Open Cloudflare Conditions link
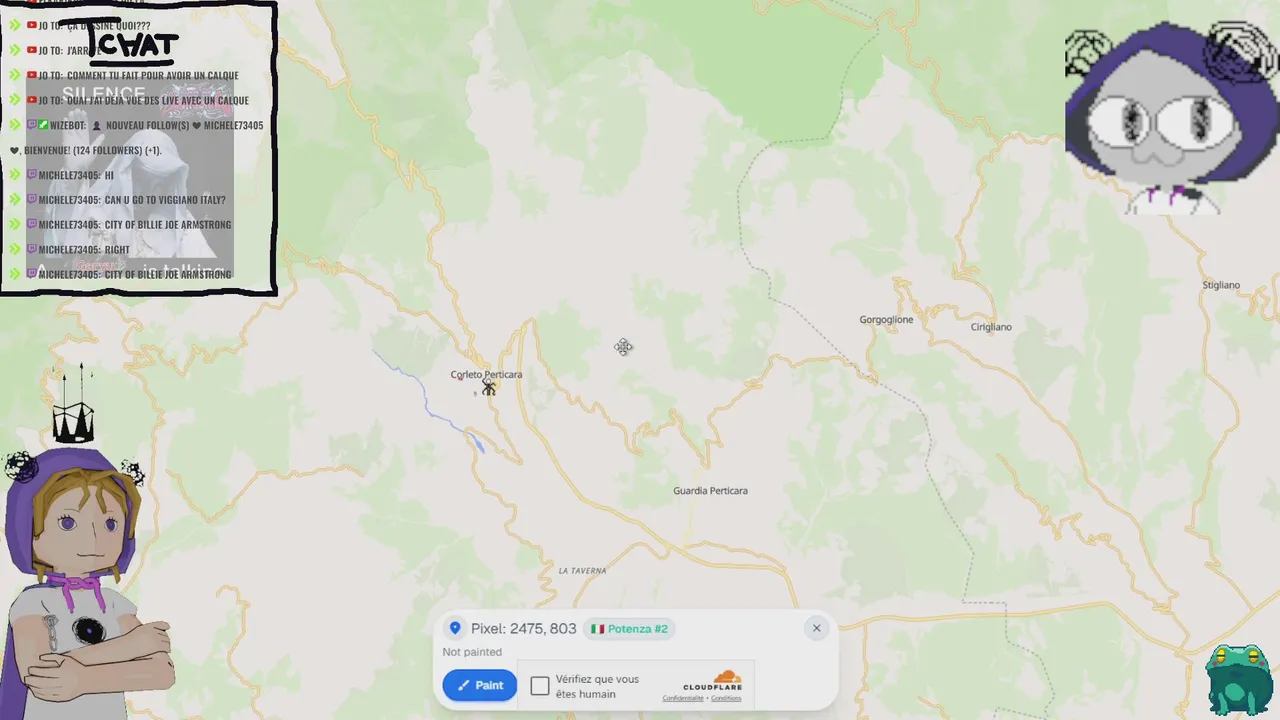Screen dimensions: 1280x720 coord(726,698)
